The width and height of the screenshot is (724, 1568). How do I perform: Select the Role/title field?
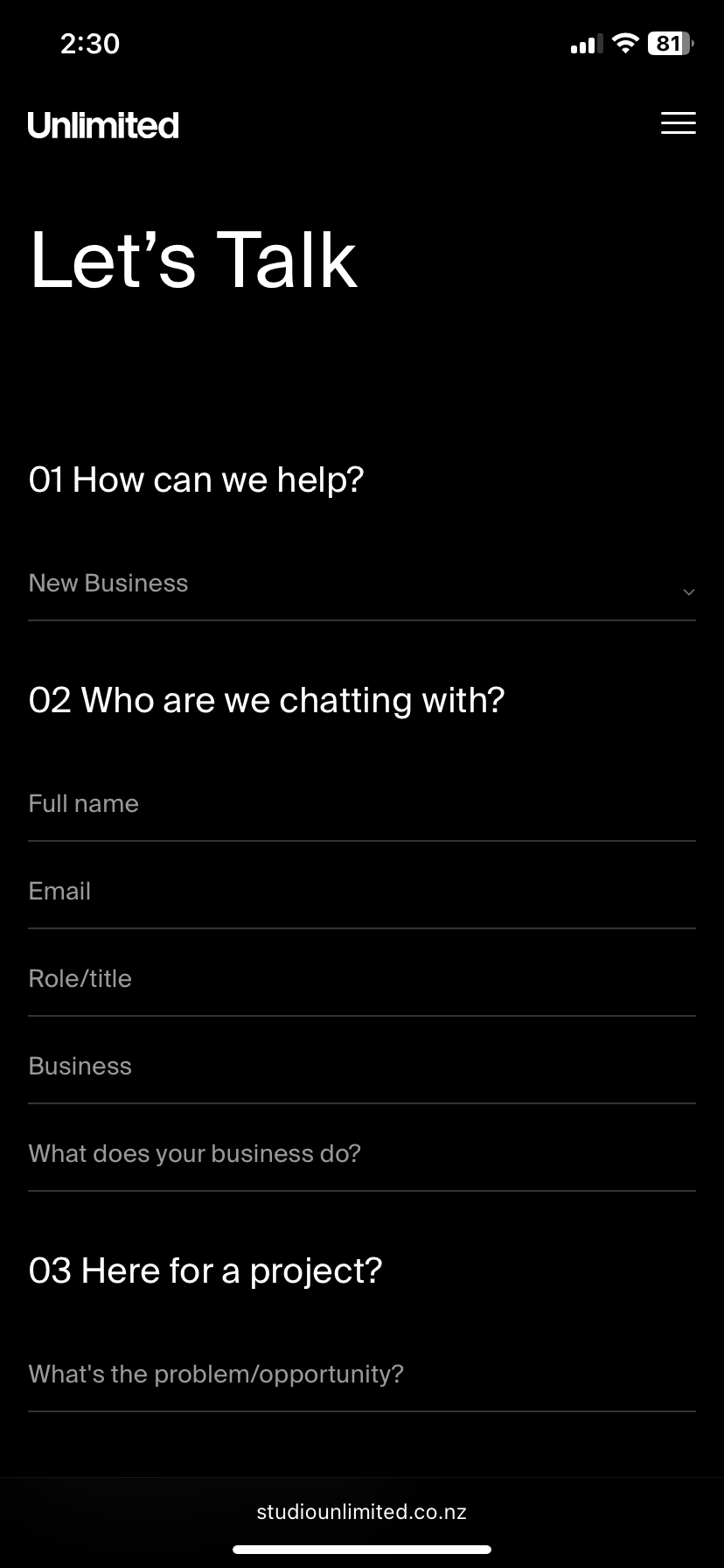(x=361, y=979)
